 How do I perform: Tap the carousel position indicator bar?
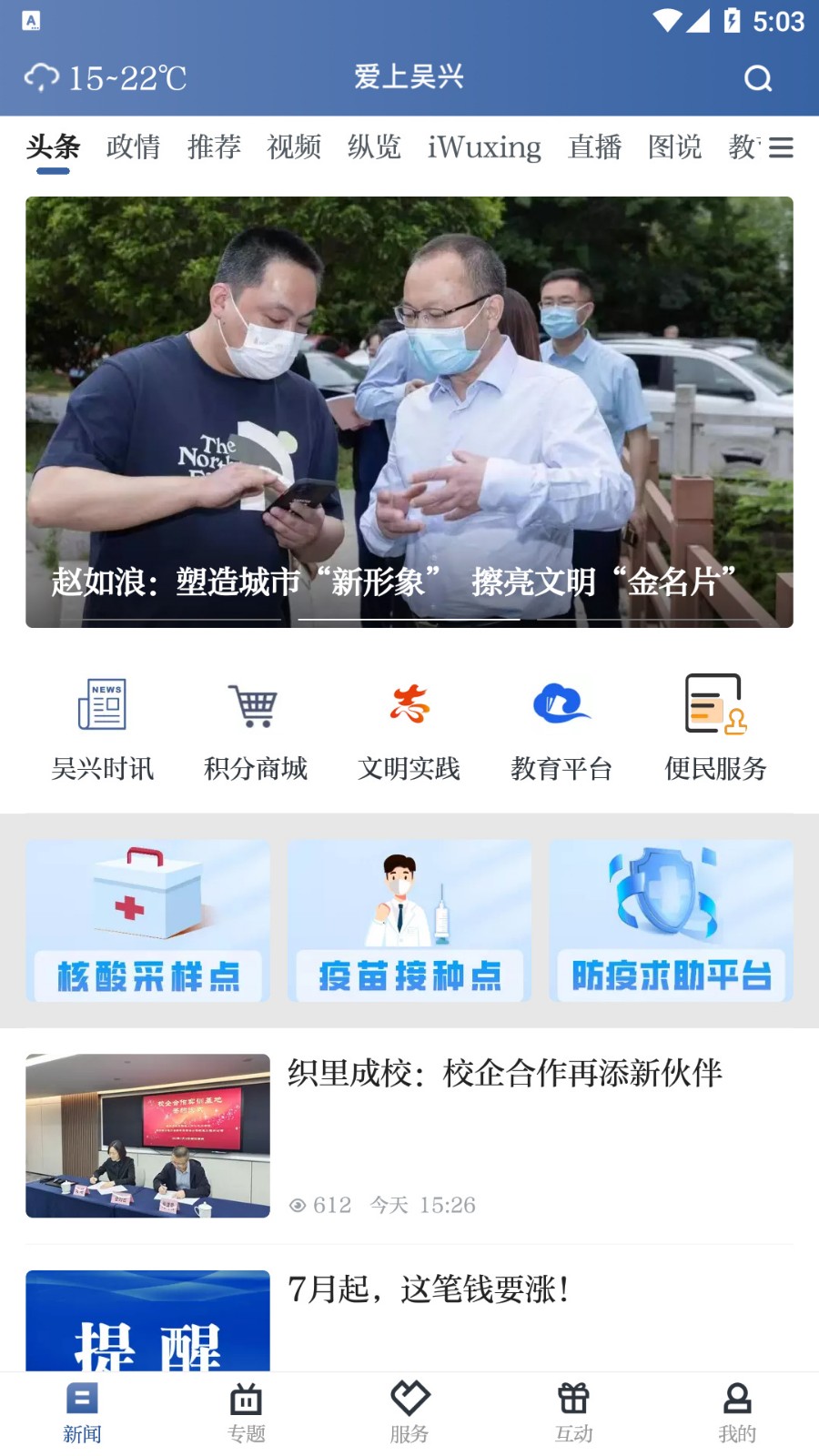click(x=409, y=618)
